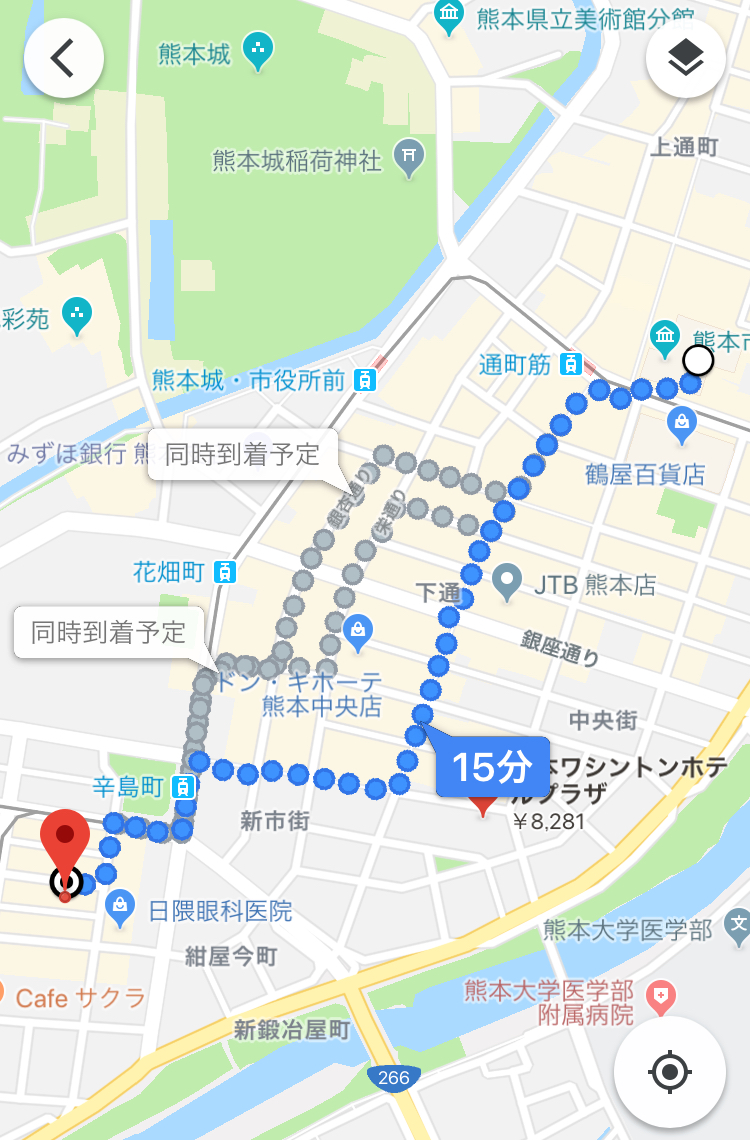Open the 熊本城 attraction marker
Screen dimensions: 750x1140
click(258, 50)
